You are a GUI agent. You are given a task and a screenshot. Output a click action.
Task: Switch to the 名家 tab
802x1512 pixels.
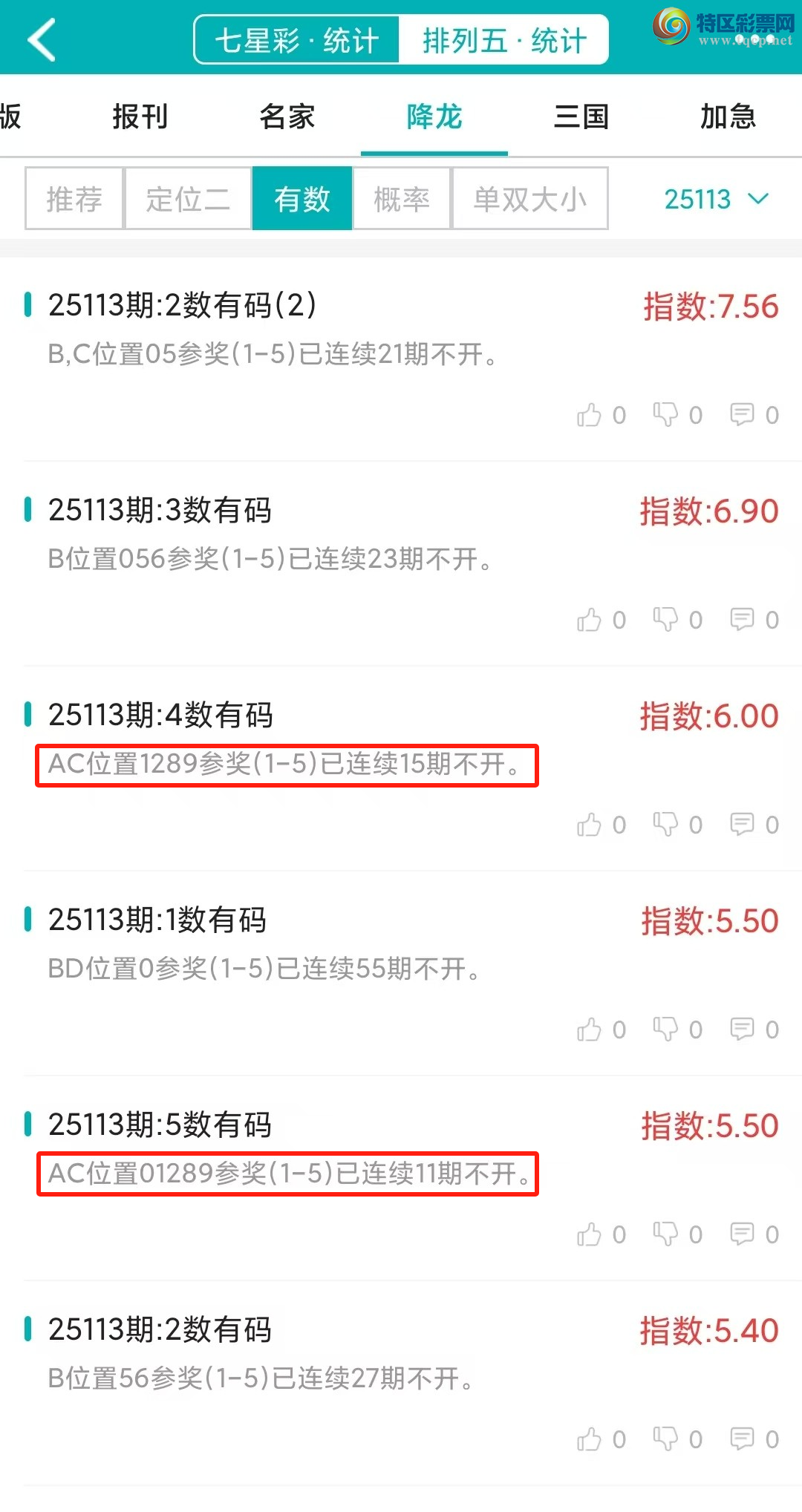(287, 117)
